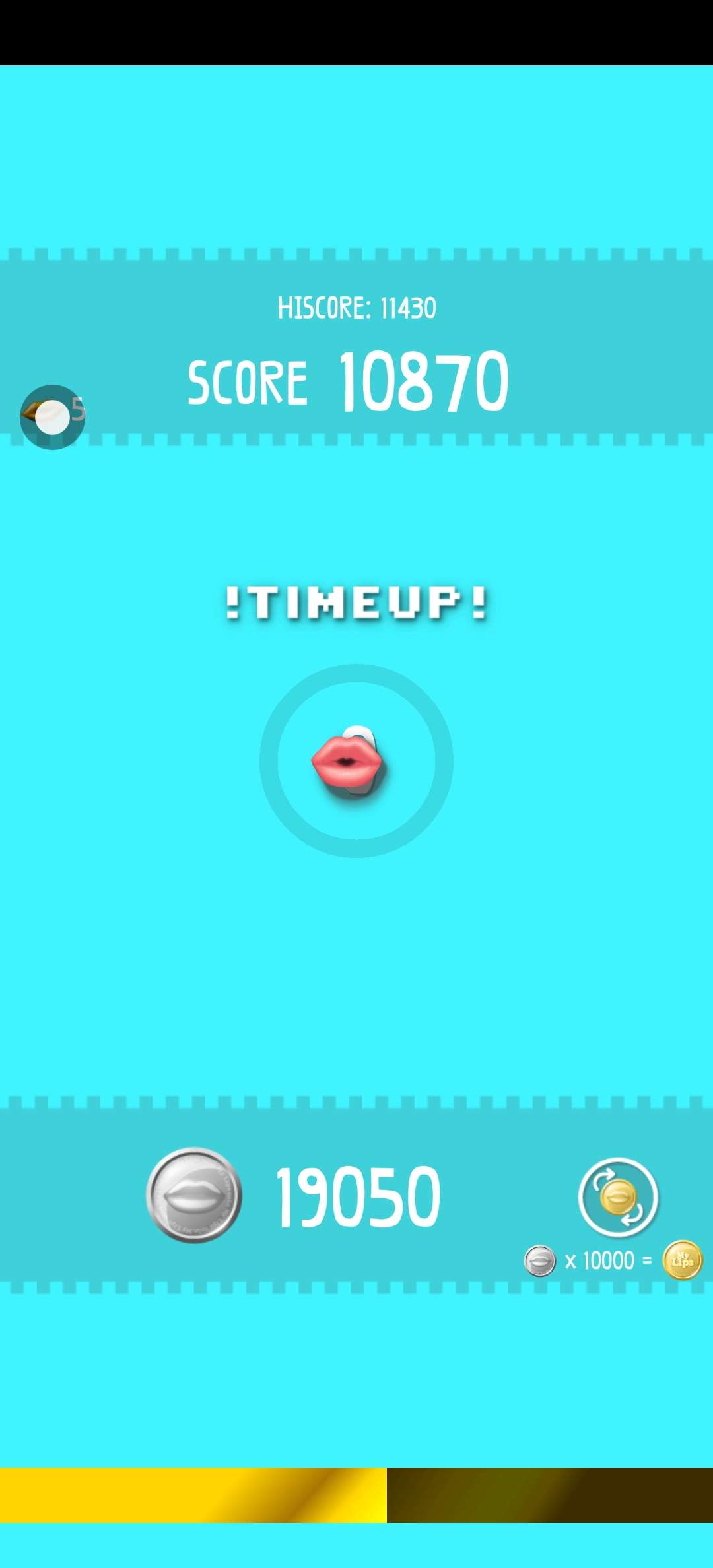
Task: Tap the round item icon with 5
Action: pyautogui.click(x=52, y=416)
